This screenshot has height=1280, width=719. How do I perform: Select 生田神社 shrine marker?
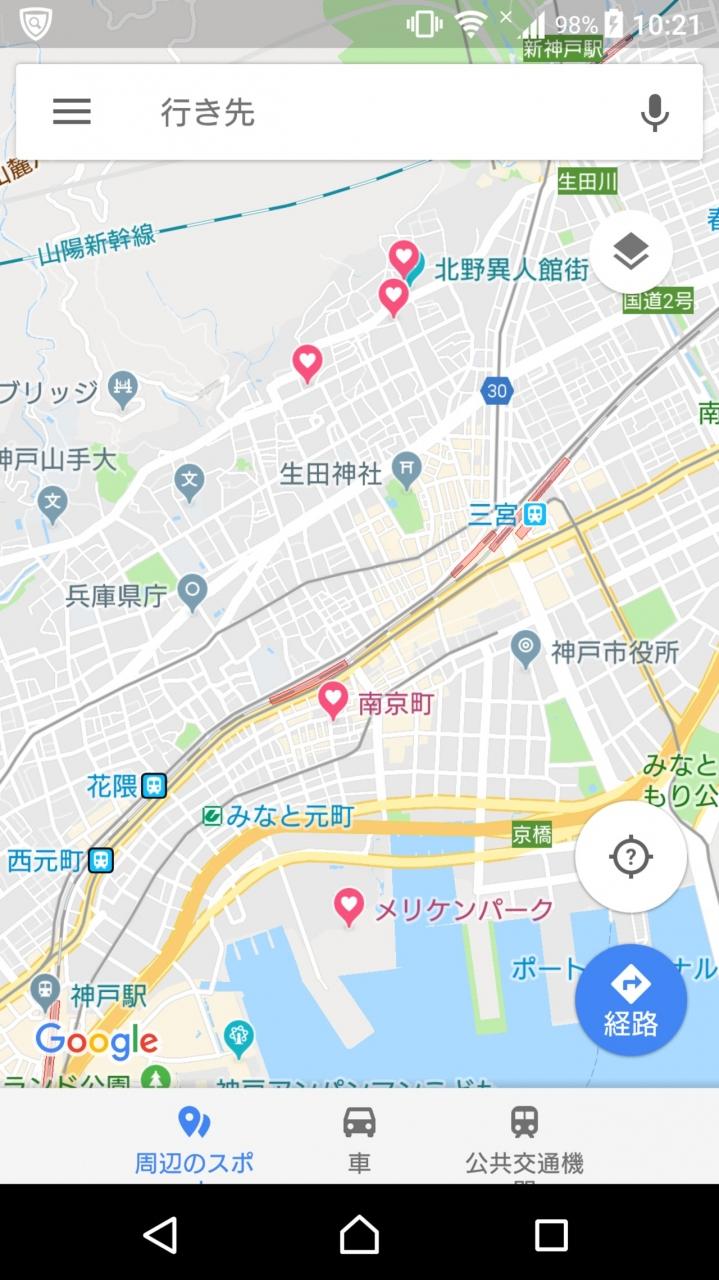pos(406,466)
